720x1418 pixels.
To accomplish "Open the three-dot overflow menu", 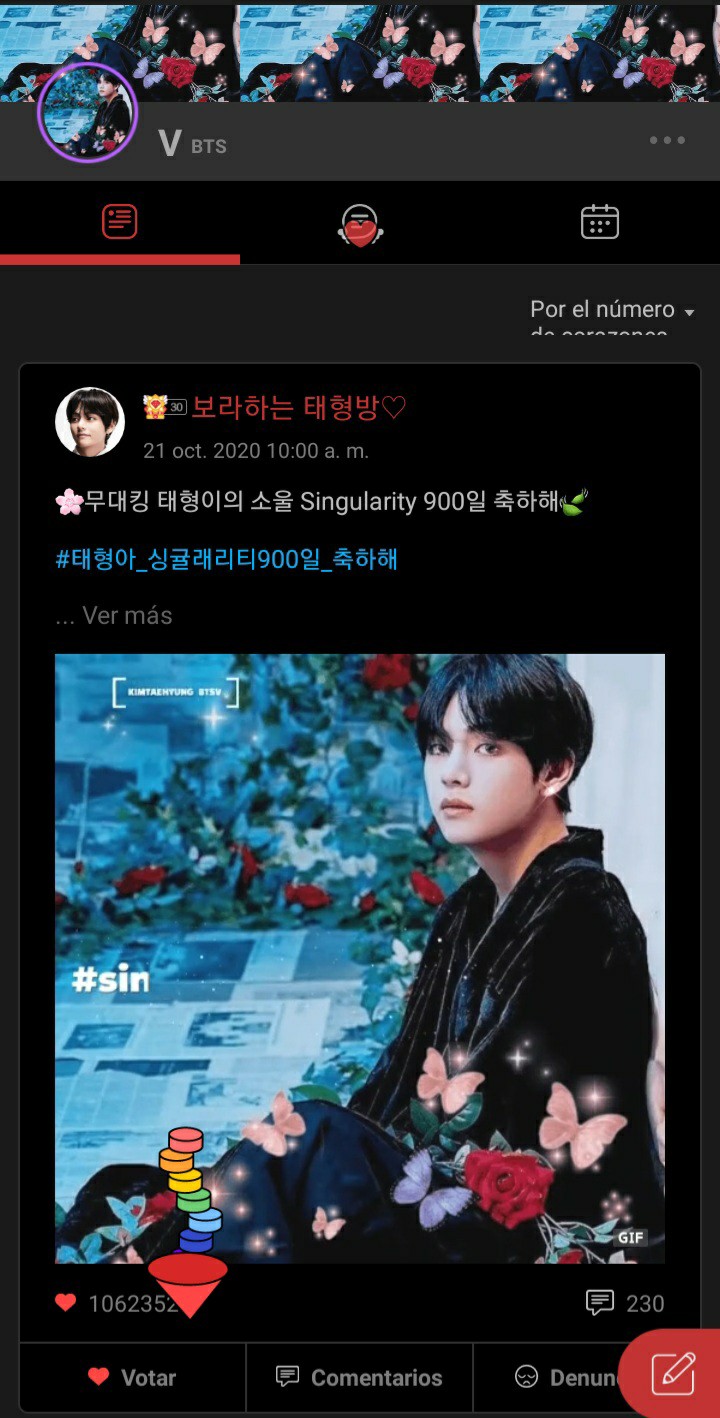I will (x=667, y=141).
